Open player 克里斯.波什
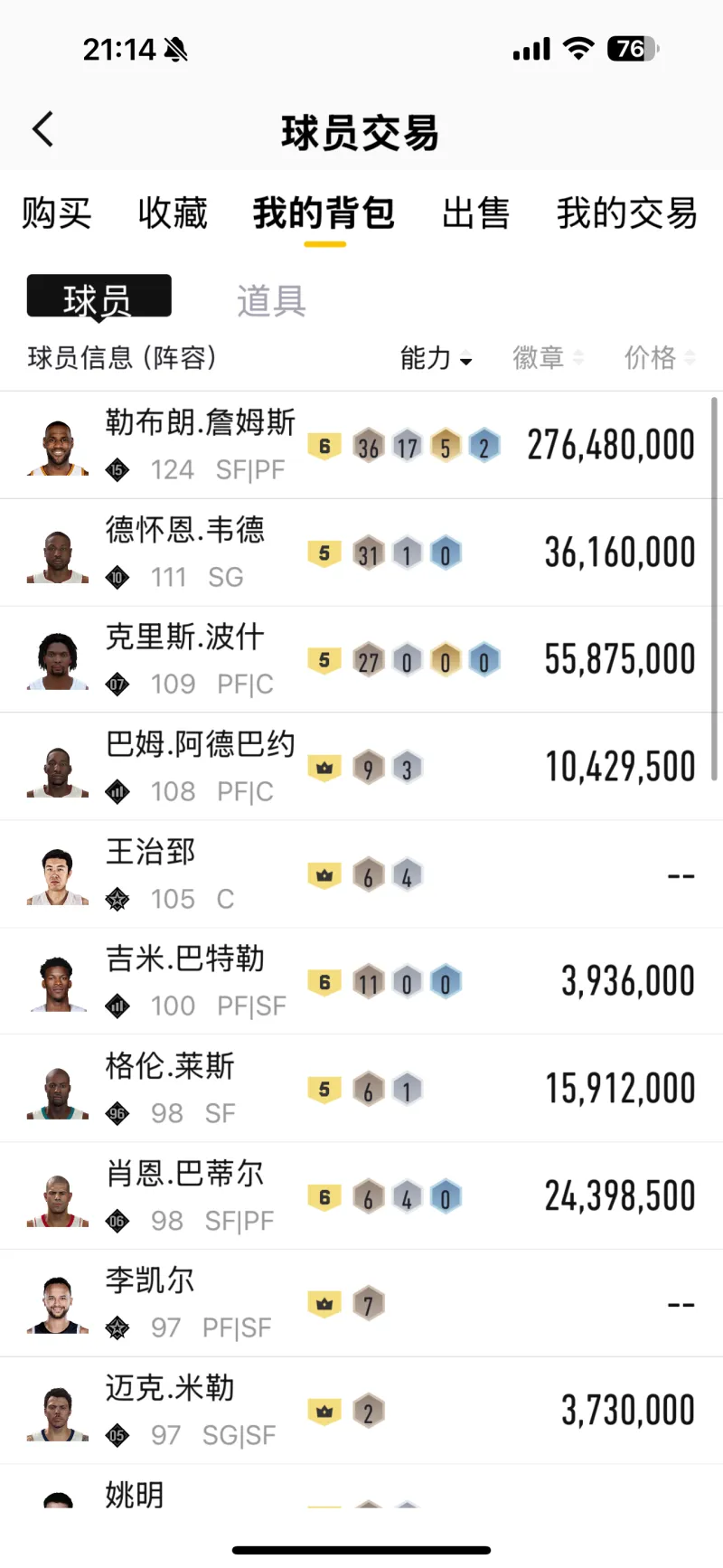This screenshot has height=1568, width=723. (184, 638)
